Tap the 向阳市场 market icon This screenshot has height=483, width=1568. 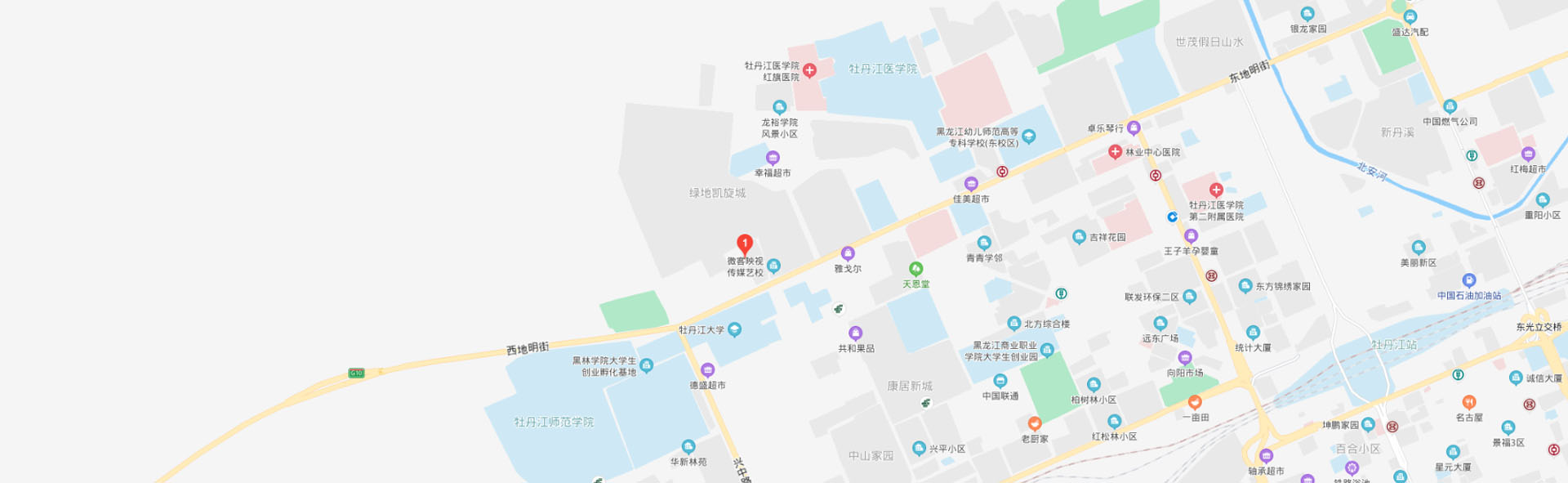(1185, 358)
